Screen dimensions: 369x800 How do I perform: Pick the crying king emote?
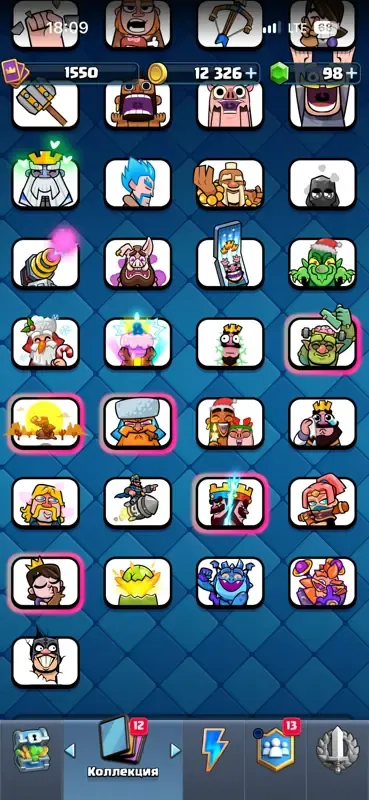322,423
